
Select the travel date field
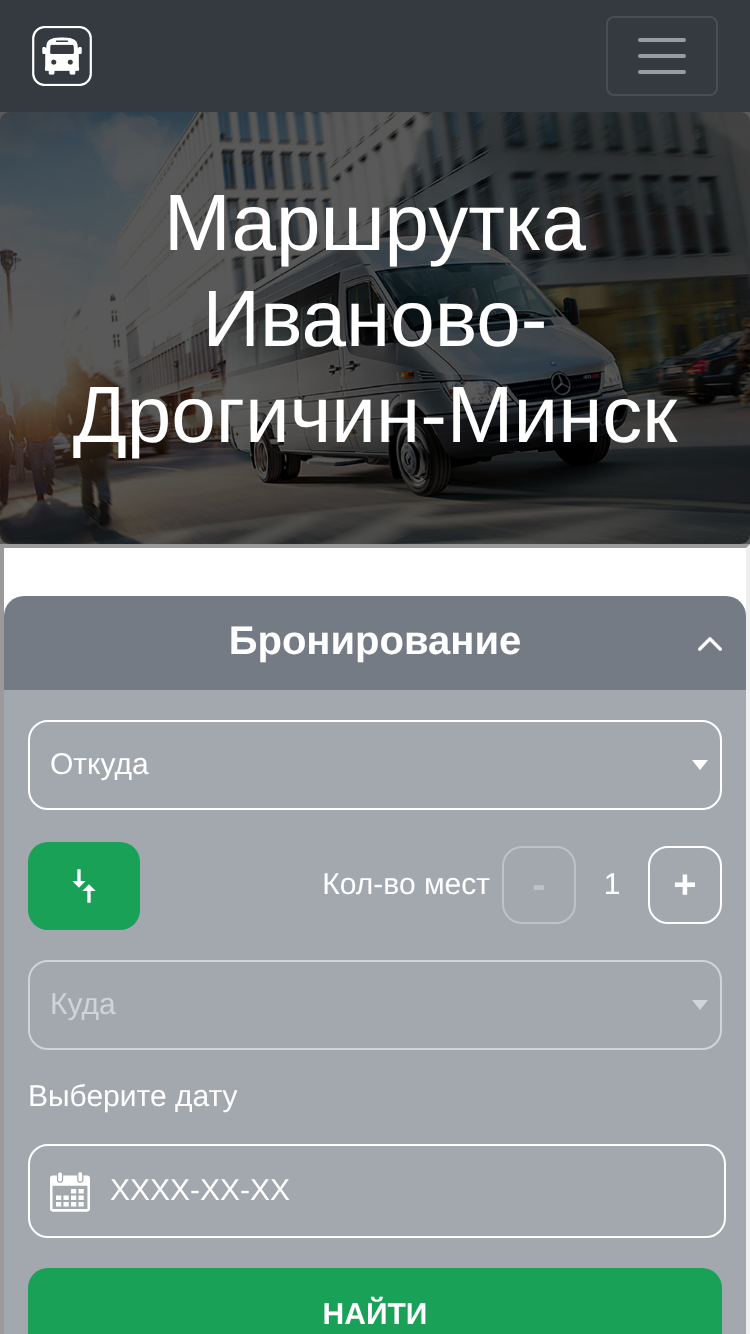pos(377,1191)
